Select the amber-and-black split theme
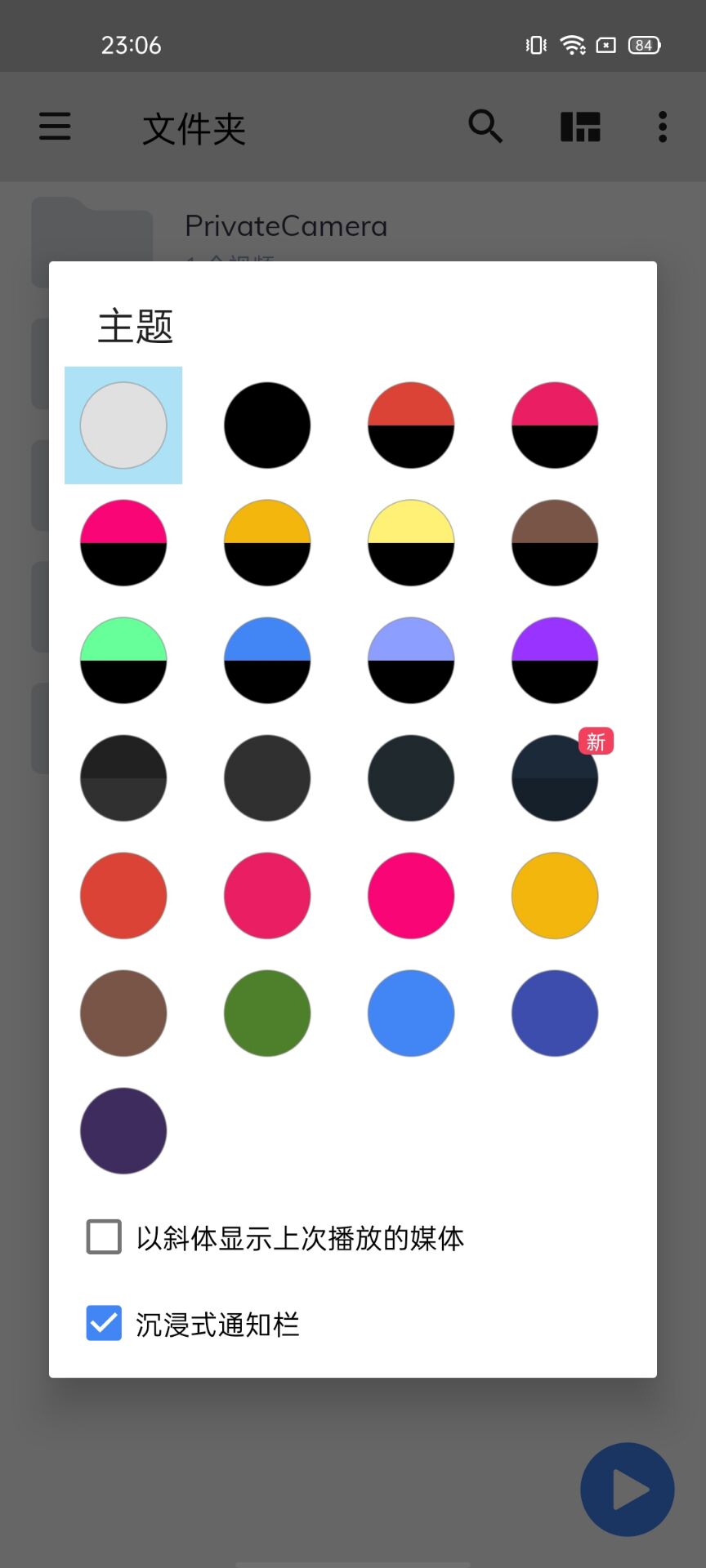706x1568 pixels. click(x=267, y=543)
